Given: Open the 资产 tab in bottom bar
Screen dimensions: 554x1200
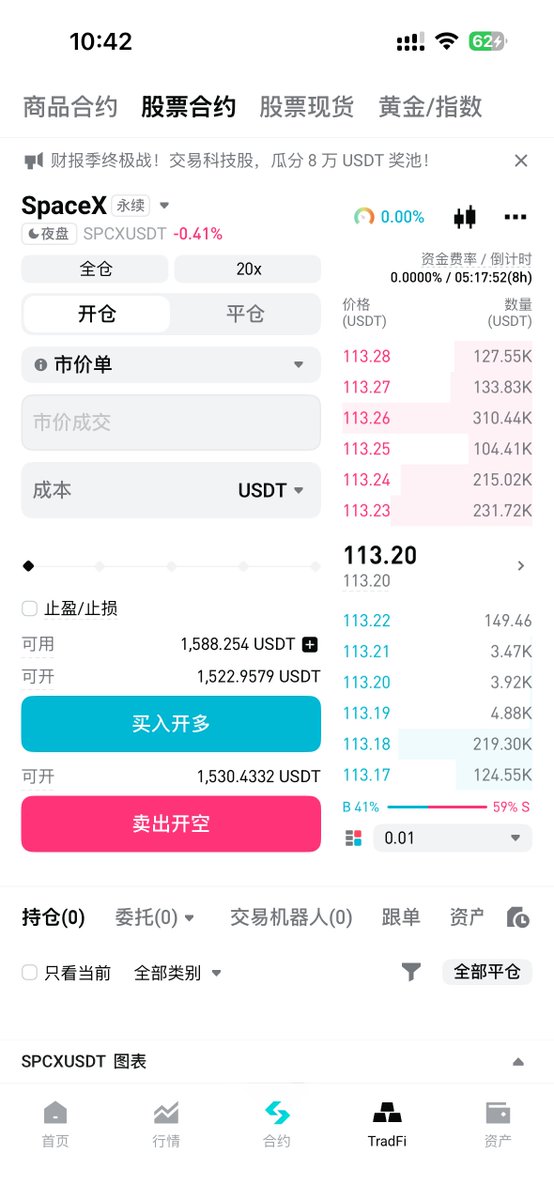Looking at the screenshot, I should (497, 1123).
